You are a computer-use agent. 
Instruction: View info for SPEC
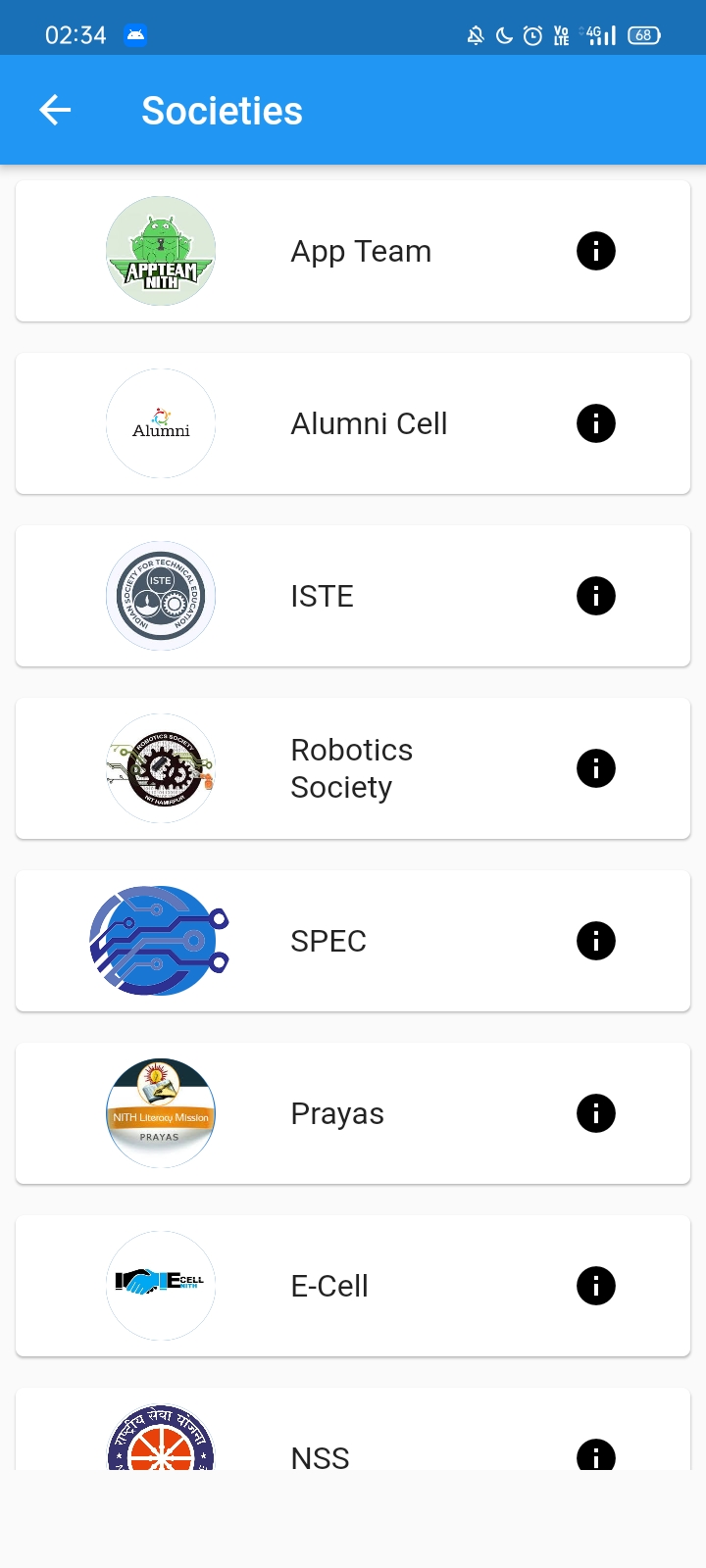pos(595,941)
